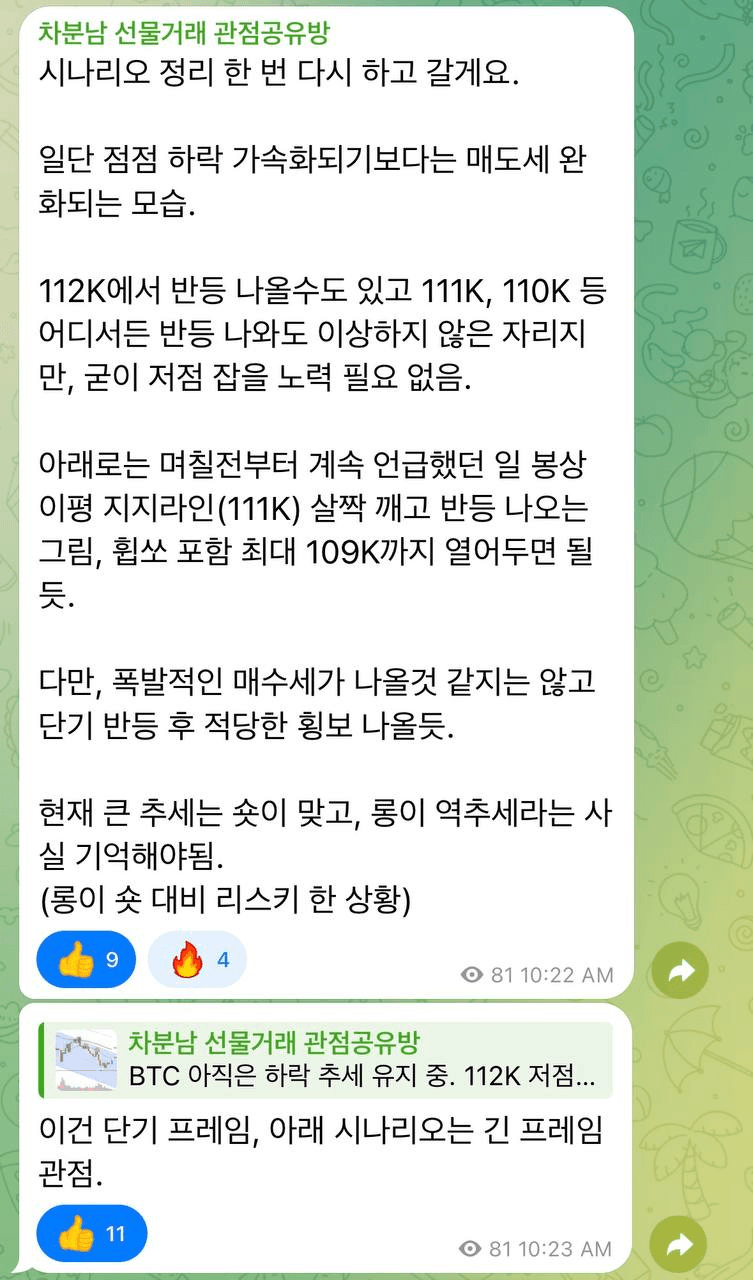Open the channel name at top
The image size is (753, 1280).
(183, 33)
